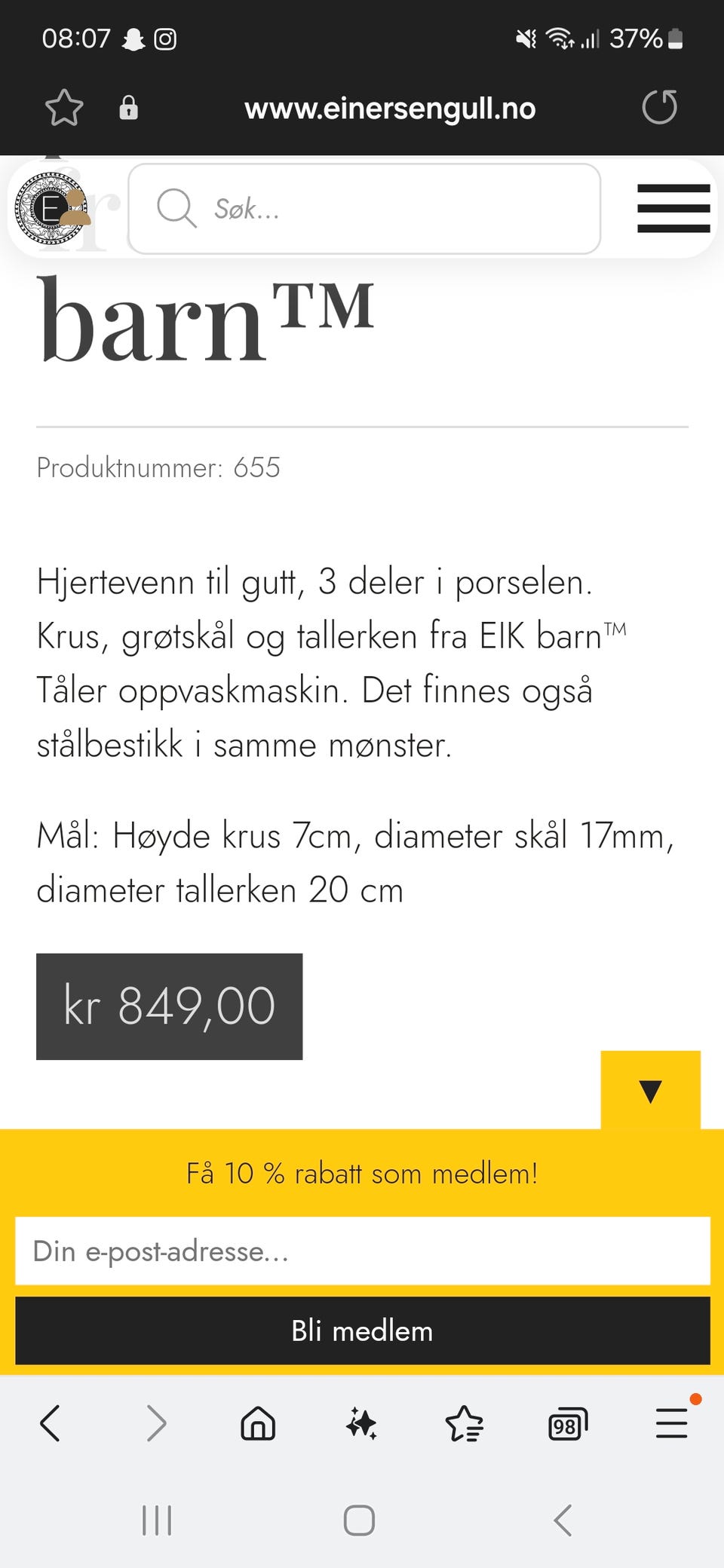Open the browser tabs view showing 98

(x=567, y=1423)
